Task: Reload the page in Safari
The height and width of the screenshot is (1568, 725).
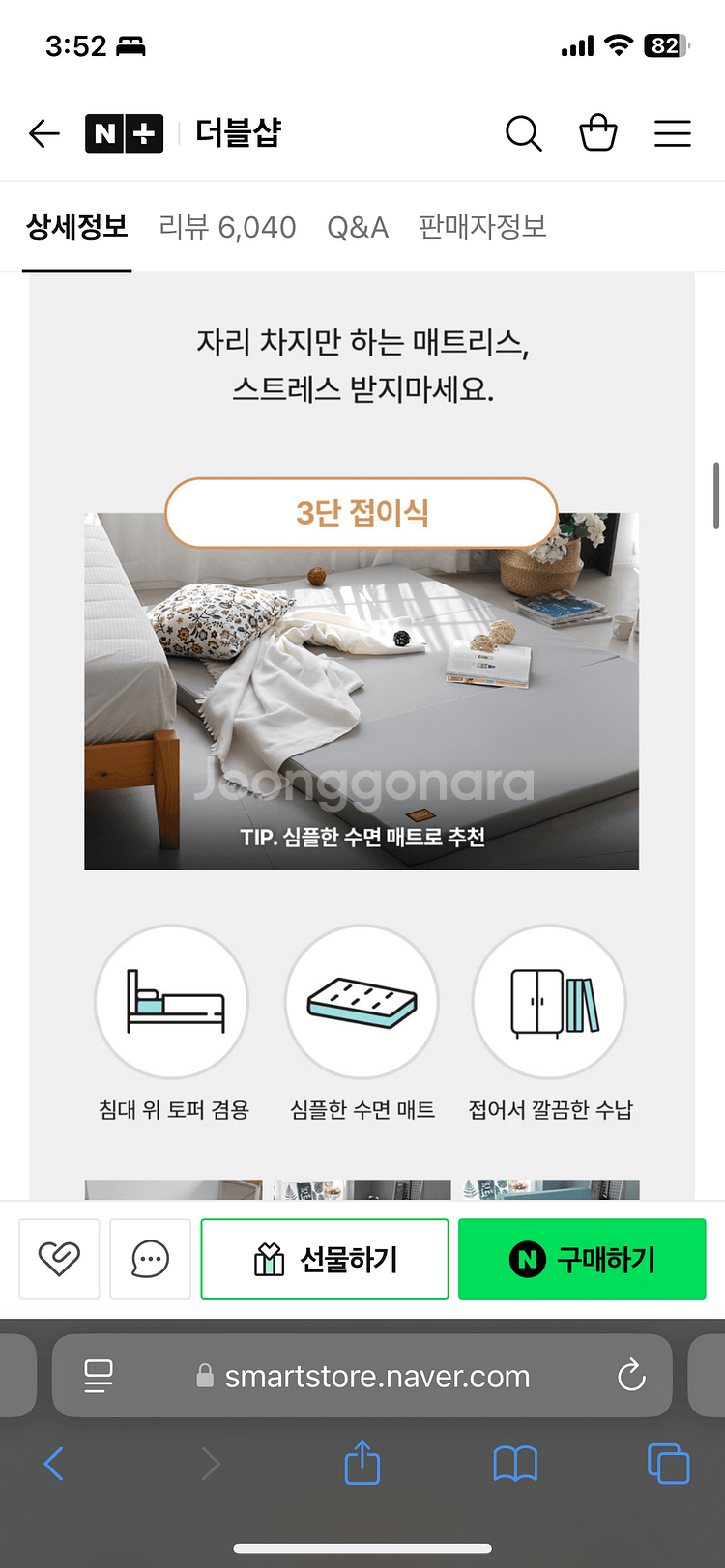Action: tap(631, 1376)
